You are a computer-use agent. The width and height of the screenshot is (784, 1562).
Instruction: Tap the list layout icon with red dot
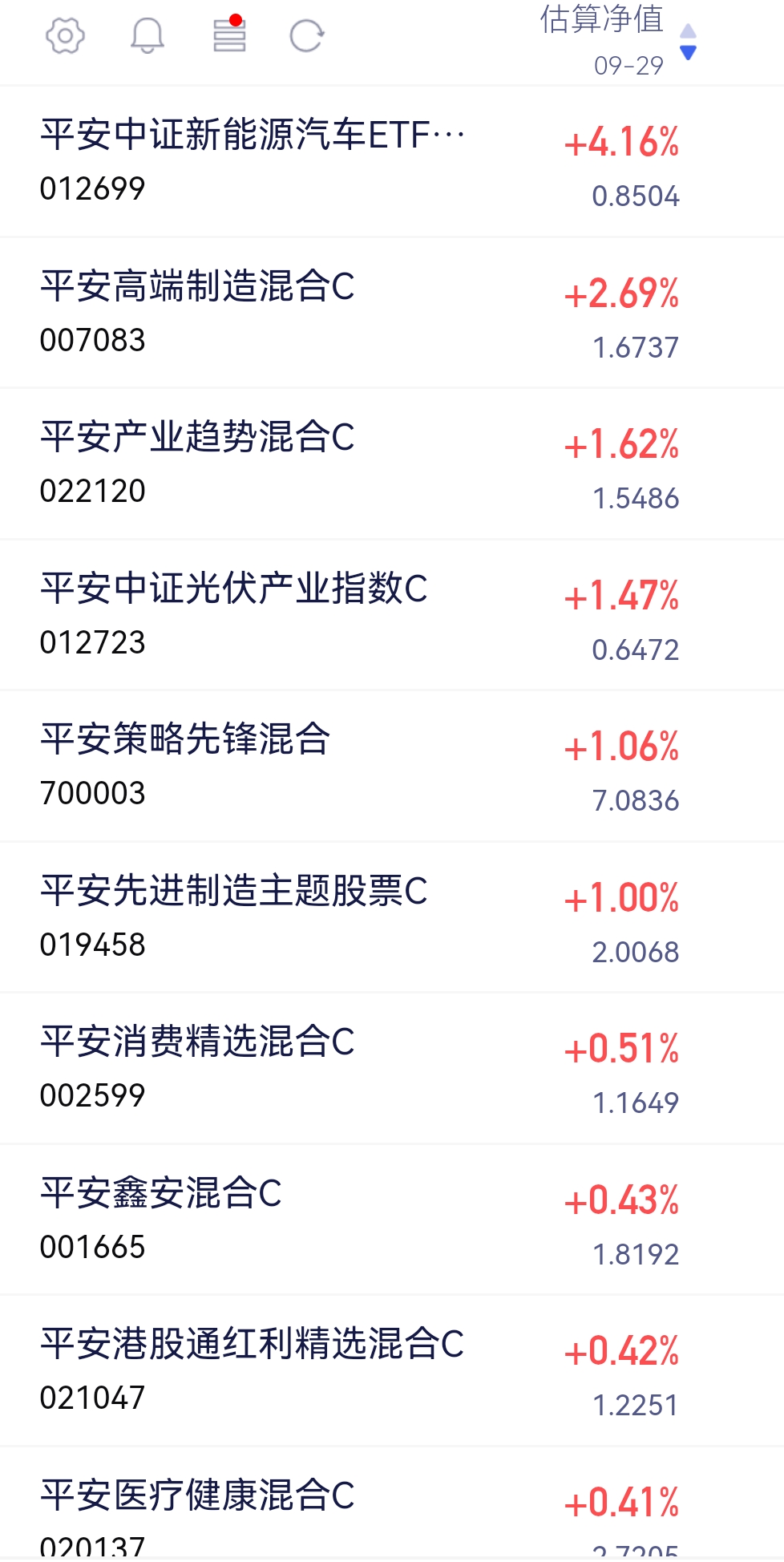point(229,35)
